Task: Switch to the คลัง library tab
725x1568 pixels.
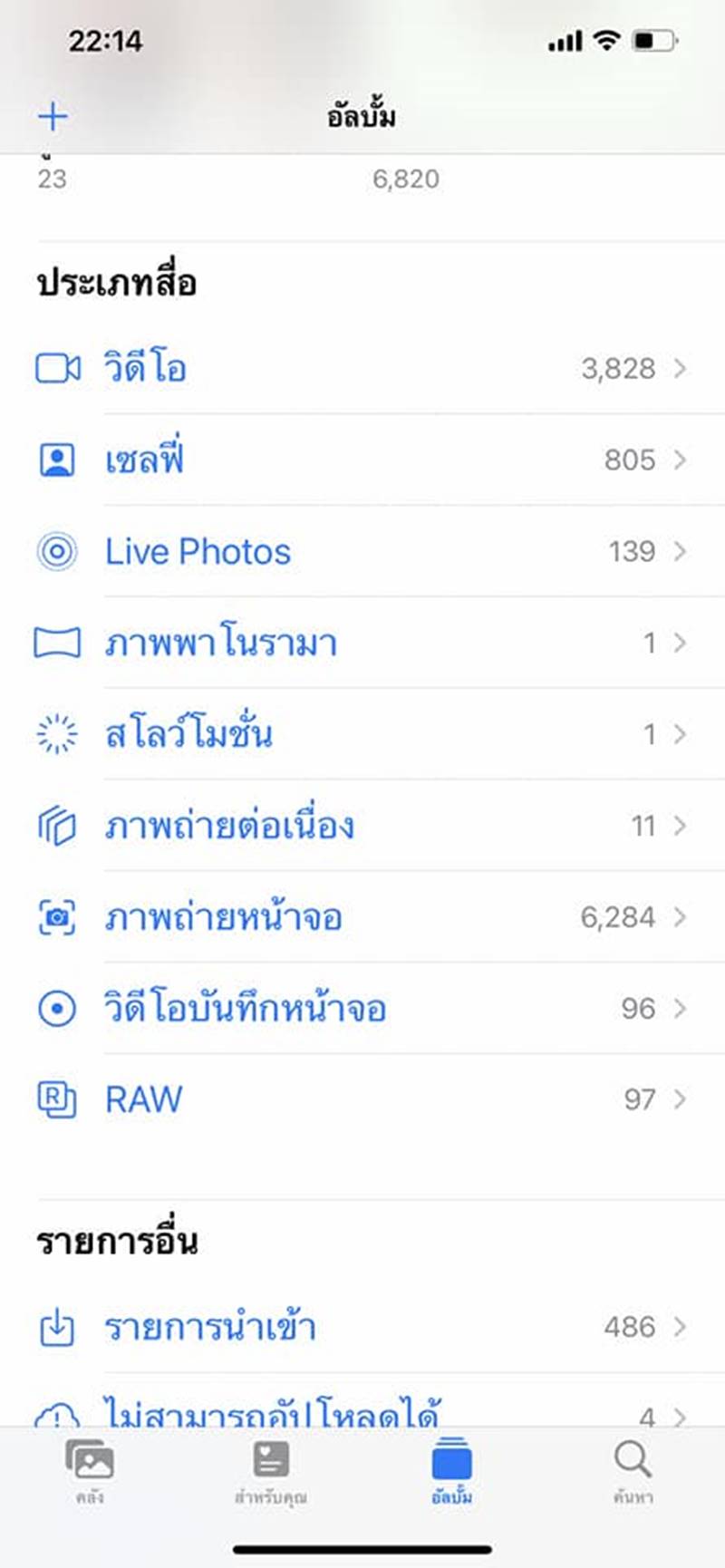Action: point(90,1472)
